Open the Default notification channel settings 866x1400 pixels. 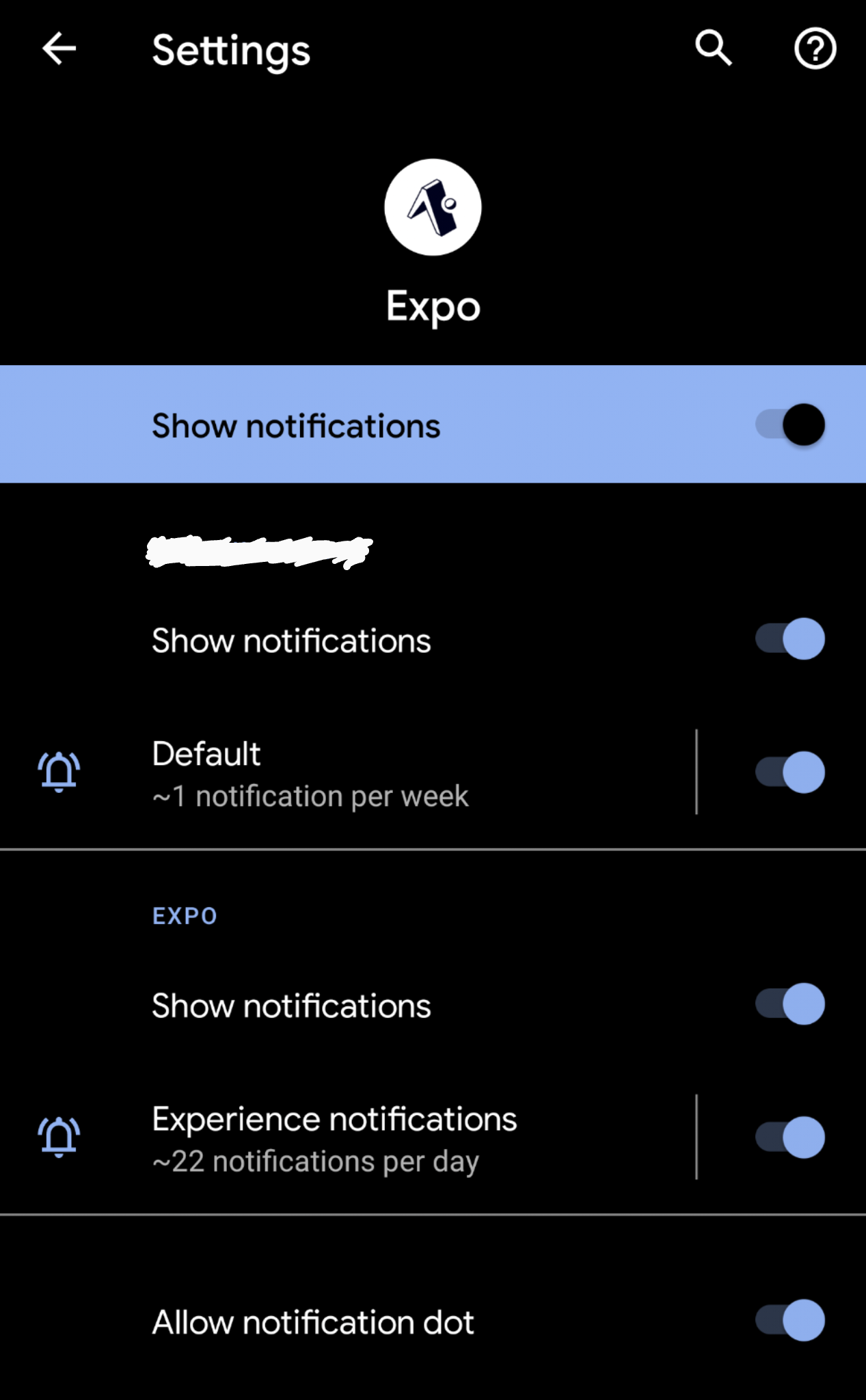[308, 771]
